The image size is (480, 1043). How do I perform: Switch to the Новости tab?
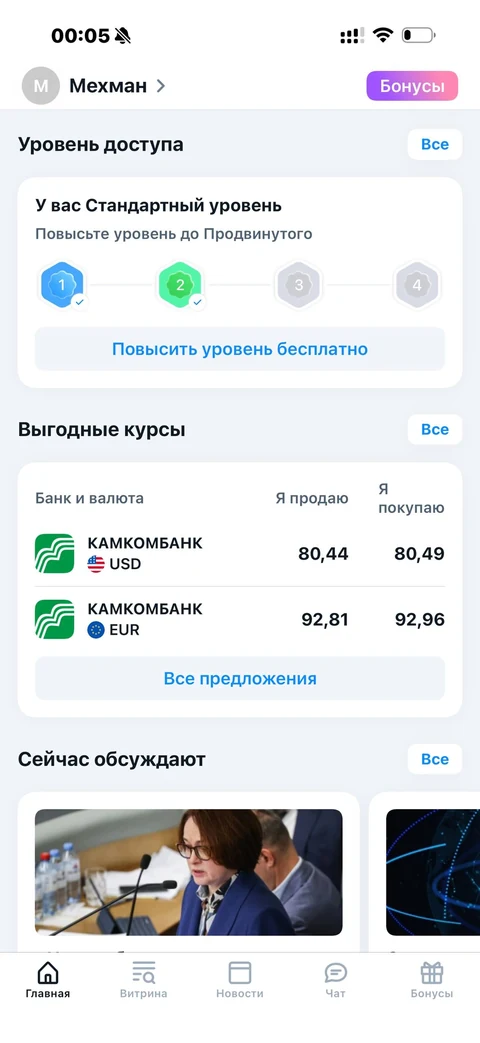tap(240, 980)
